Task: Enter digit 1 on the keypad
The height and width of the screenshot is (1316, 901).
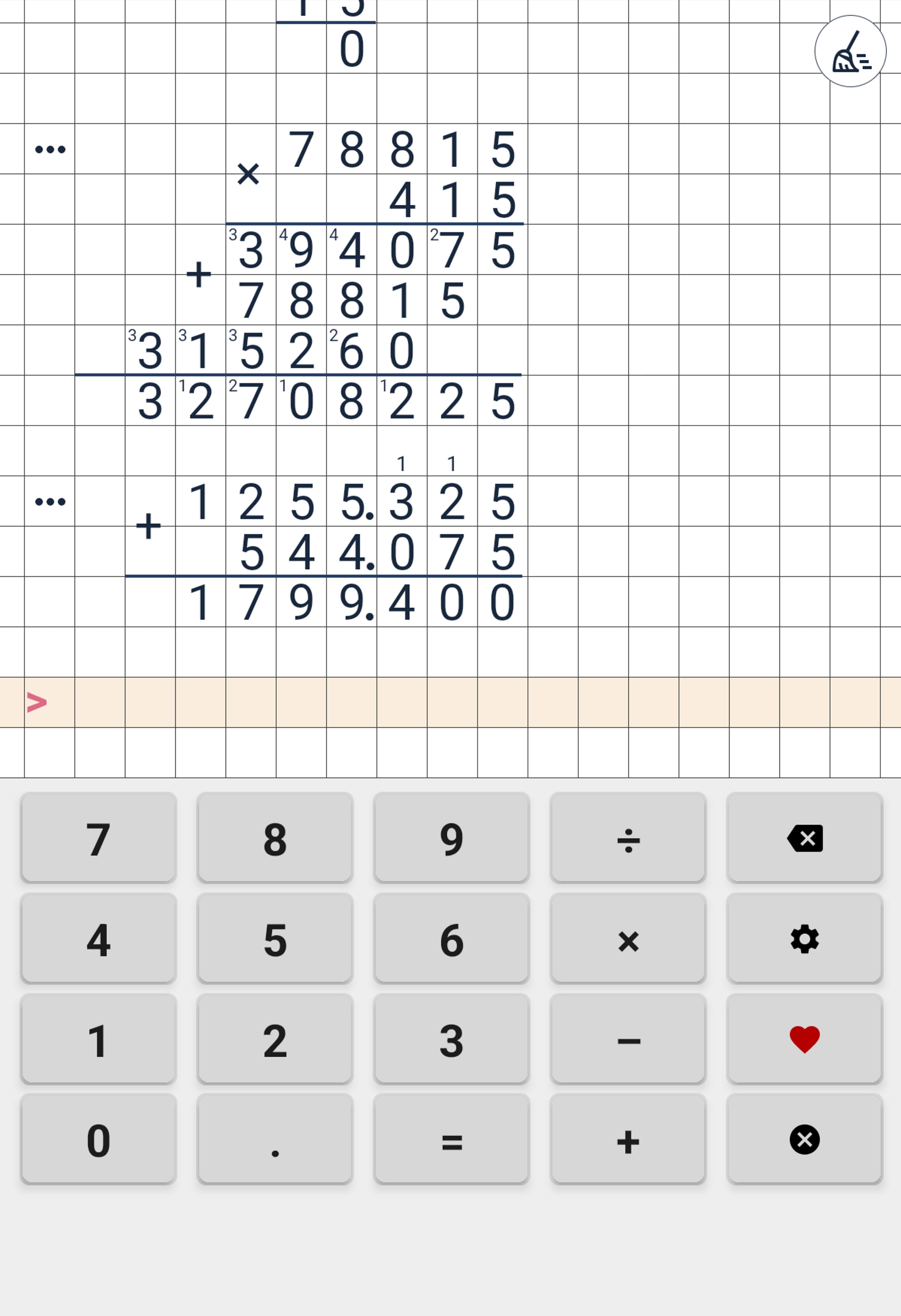Action: pos(99,1040)
